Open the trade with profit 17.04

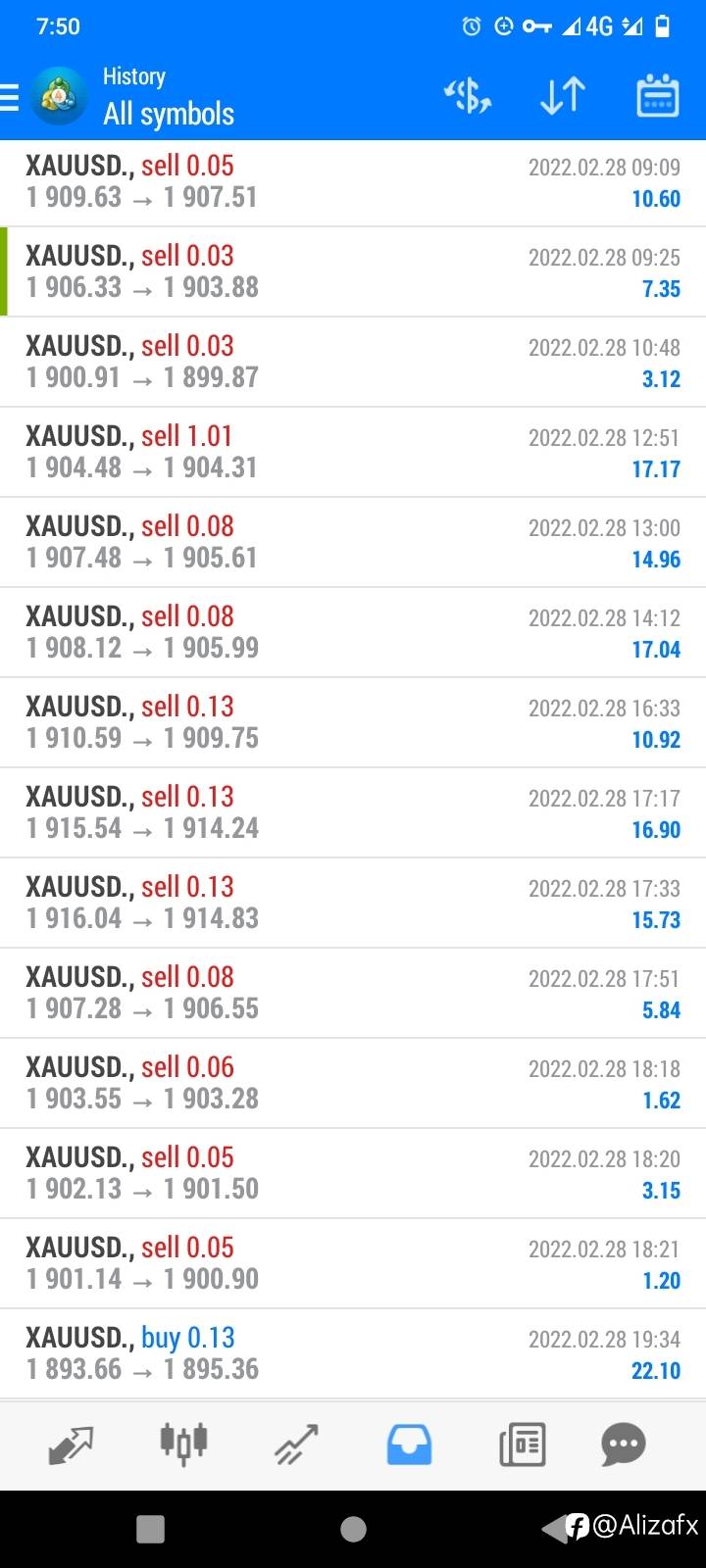353,632
